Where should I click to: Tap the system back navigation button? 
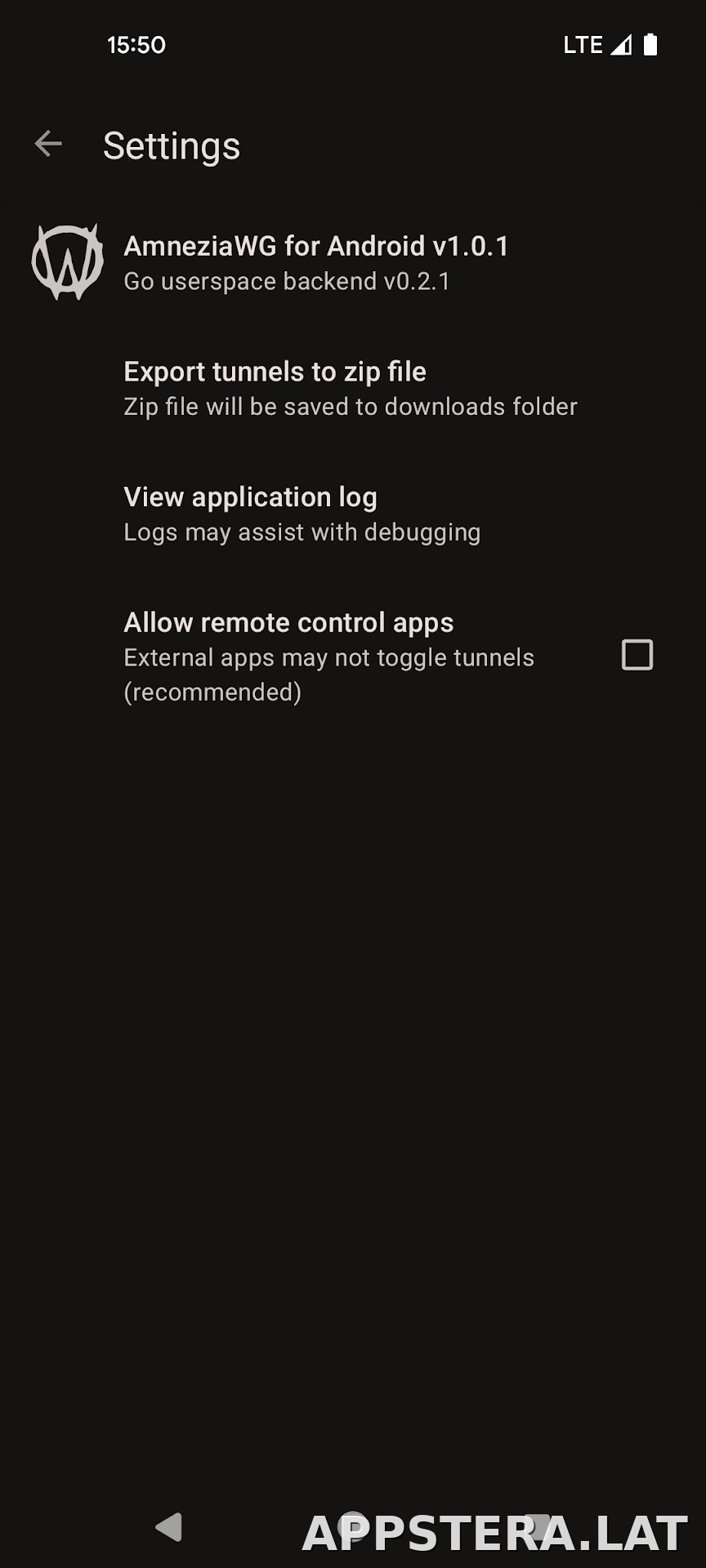click(169, 1526)
